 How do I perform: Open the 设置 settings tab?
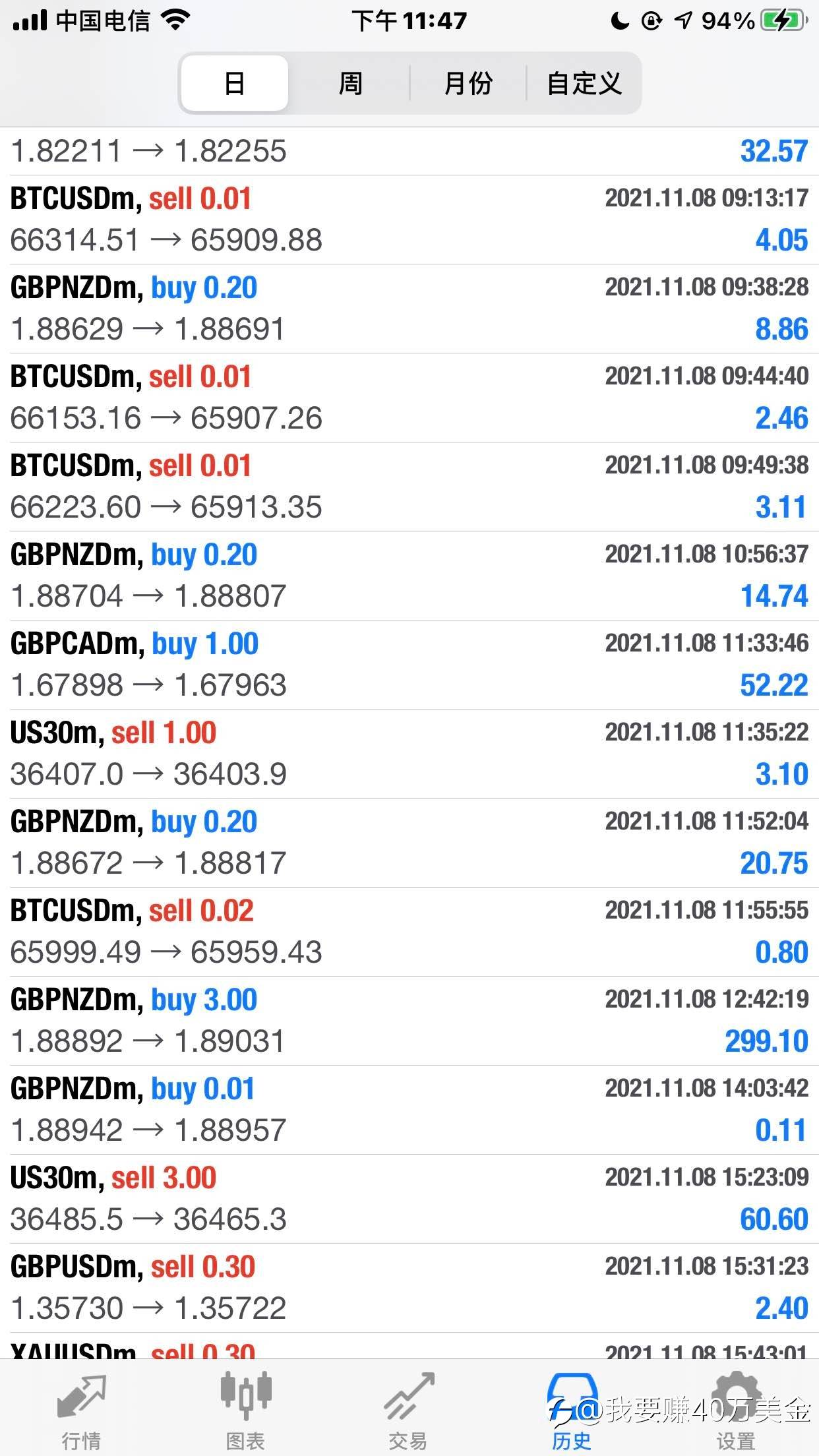[x=736, y=1410]
